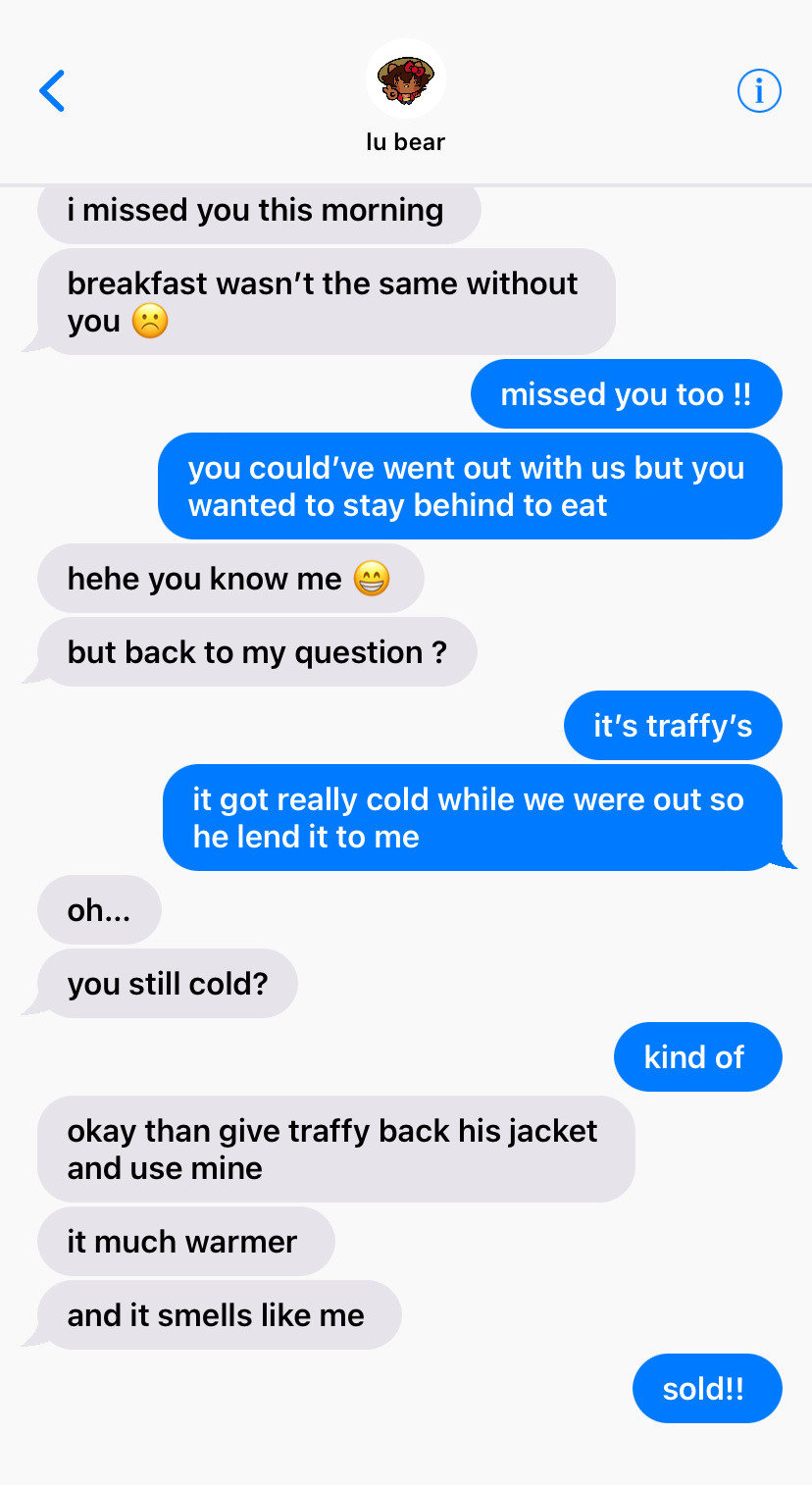Open conversation info details
Screen dimensions: 812x1485
[x=758, y=91]
